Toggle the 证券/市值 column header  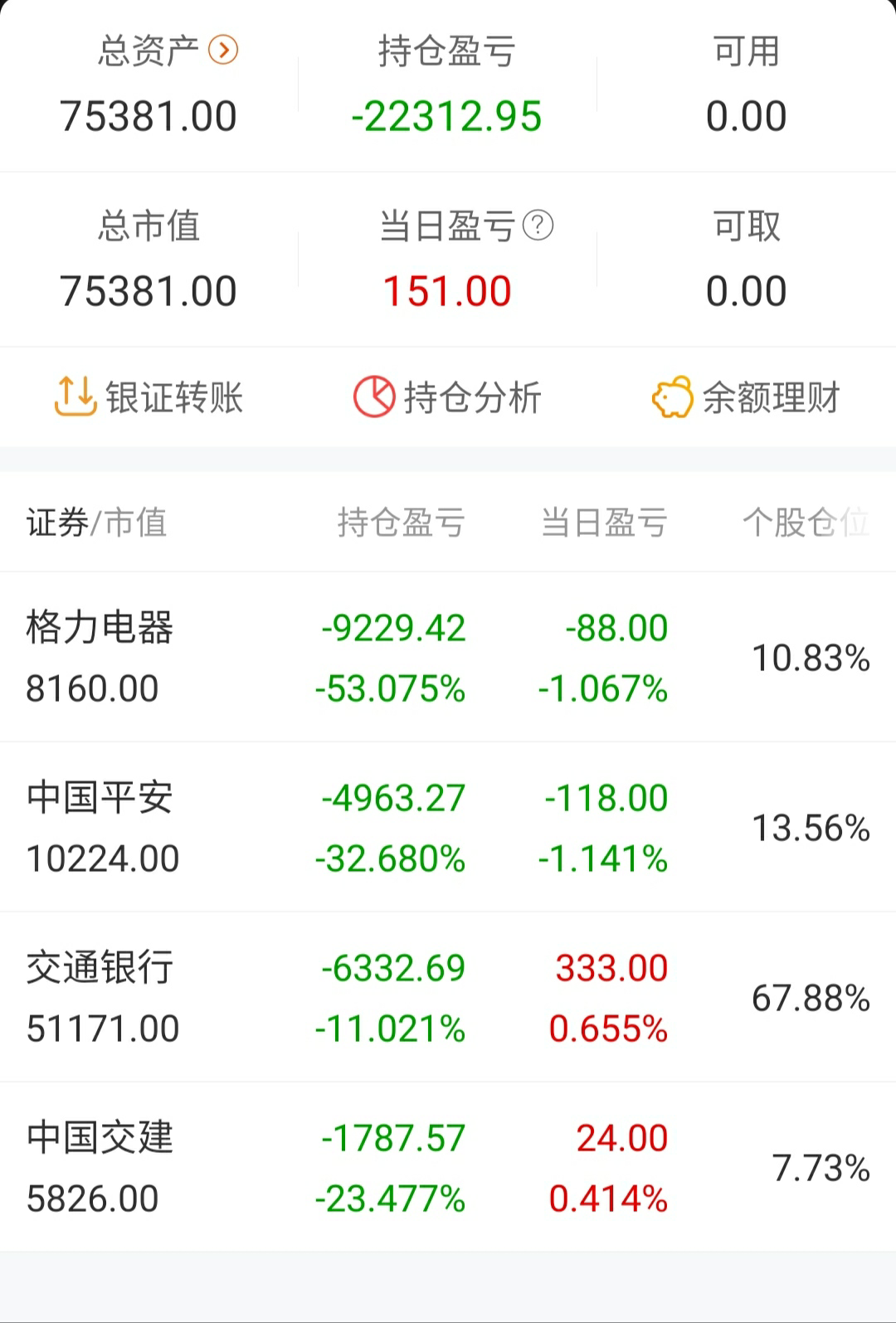[96, 523]
